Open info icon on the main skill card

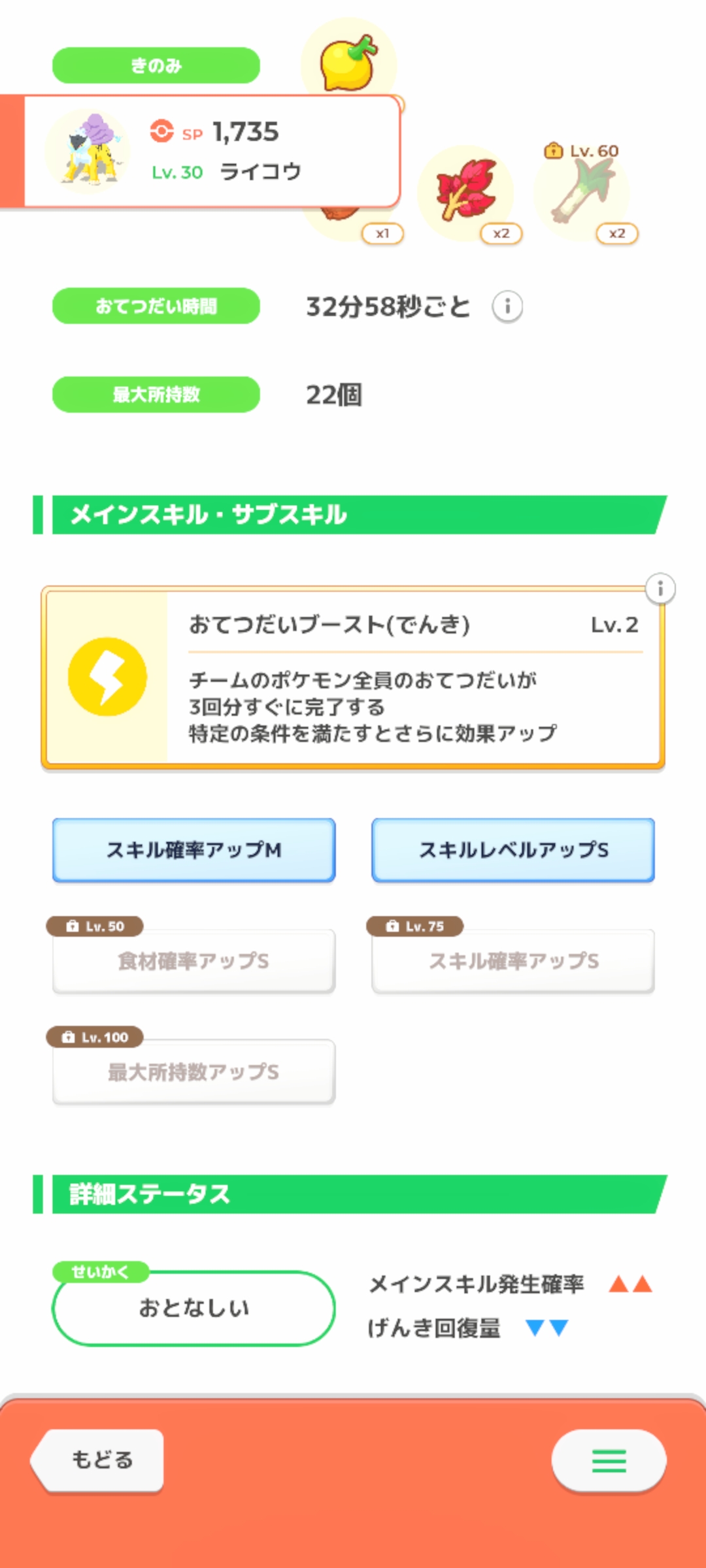[x=660, y=589]
